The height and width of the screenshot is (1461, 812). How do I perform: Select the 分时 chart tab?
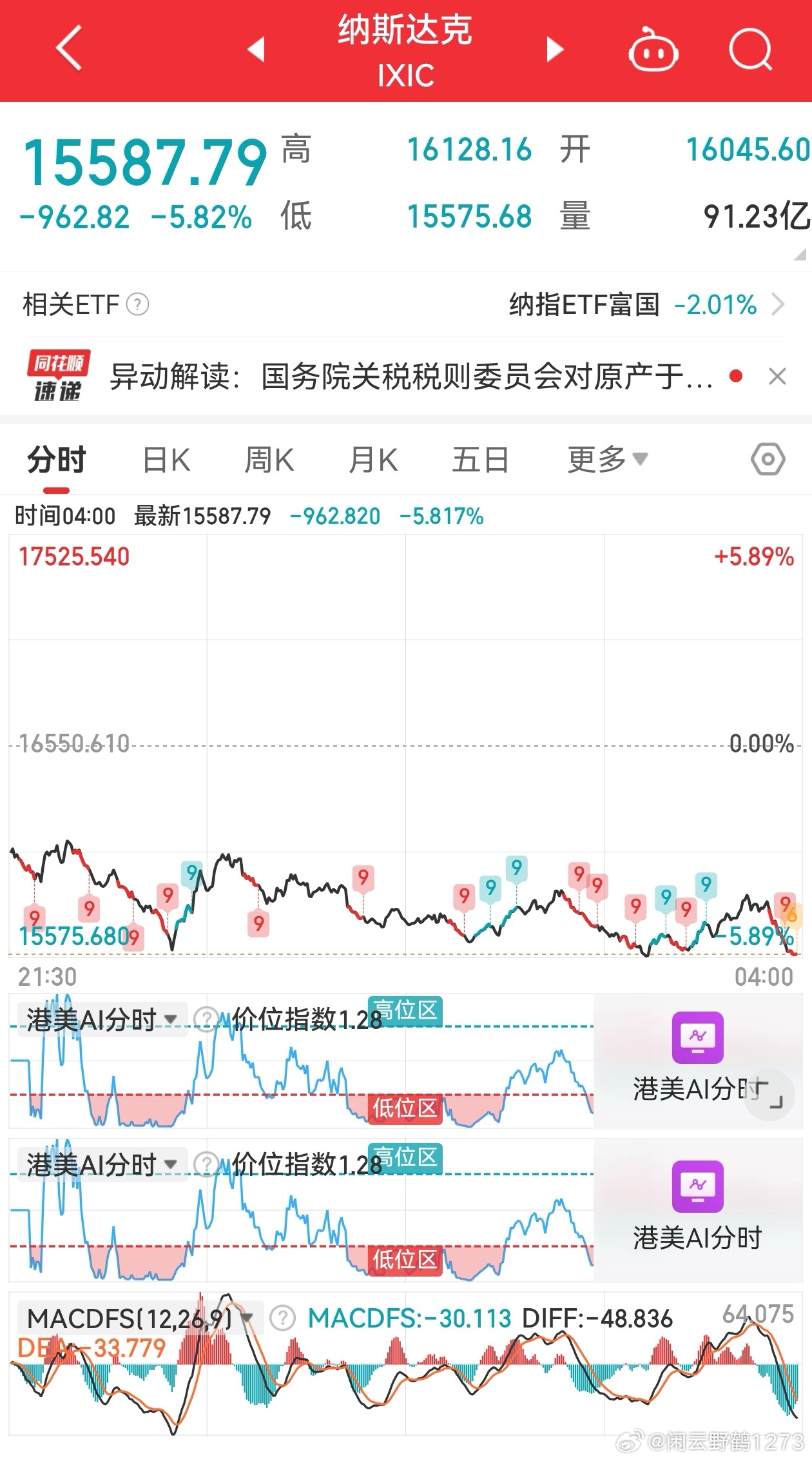[57, 460]
